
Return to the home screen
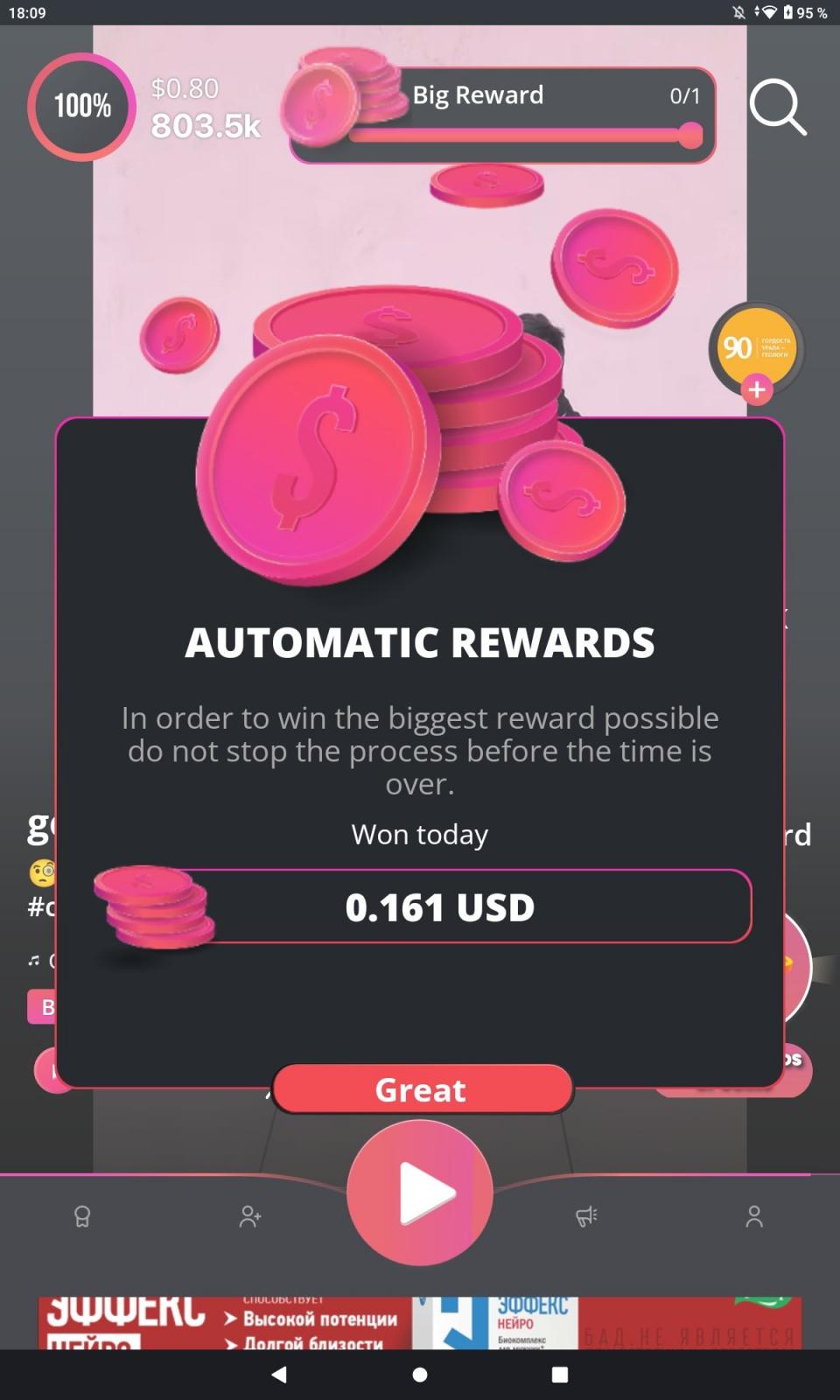pos(420,1375)
